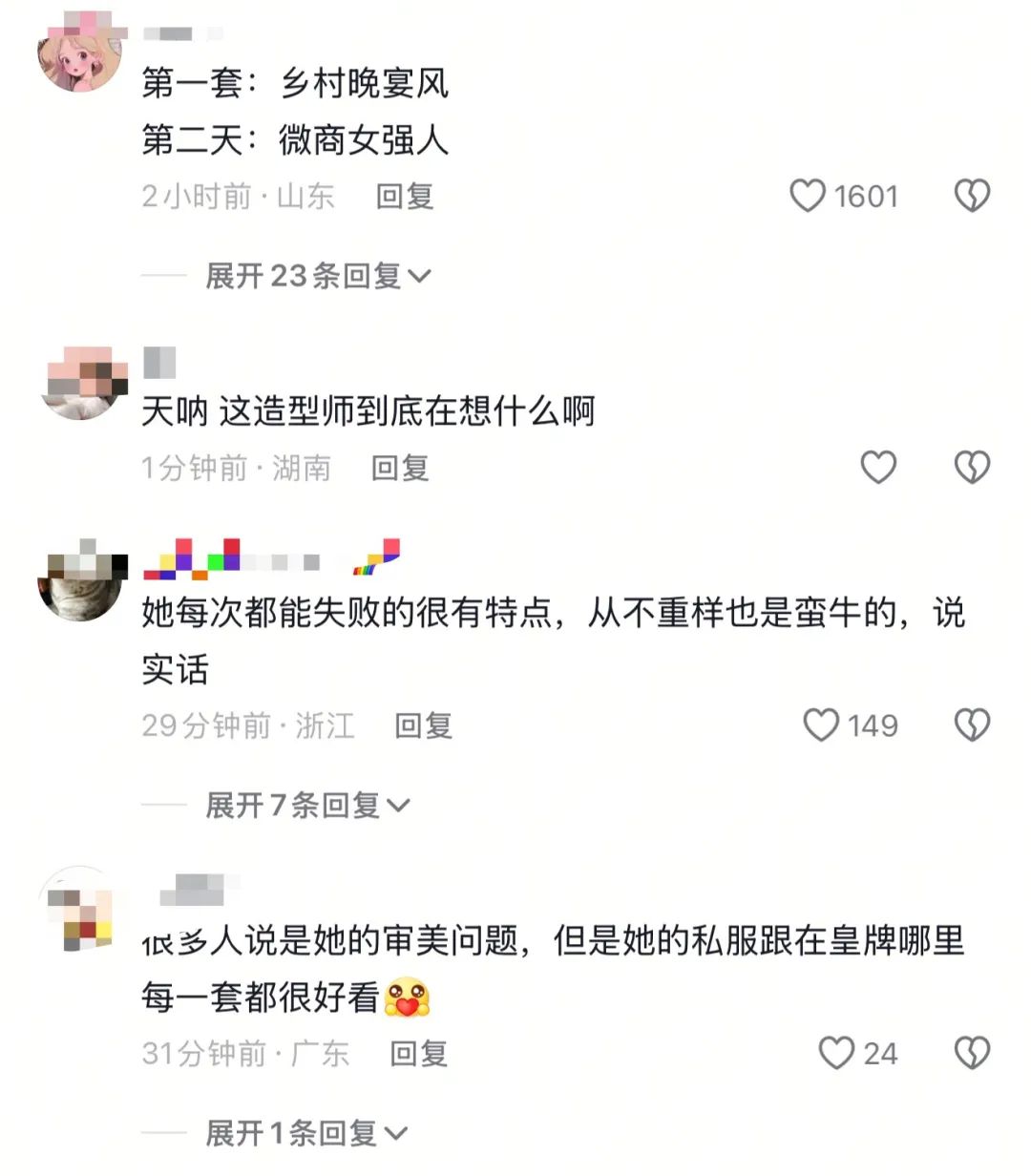Dislike the 湖南 comment about 造型师
Viewport: 1031px width, 1176px height.
(972, 467)
